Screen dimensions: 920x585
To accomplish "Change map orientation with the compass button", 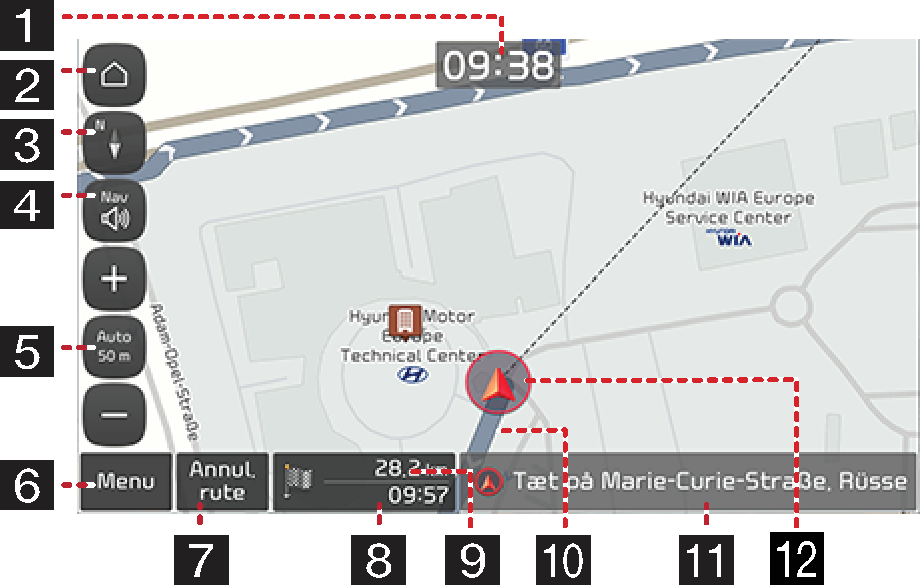I will pos(115,142).
